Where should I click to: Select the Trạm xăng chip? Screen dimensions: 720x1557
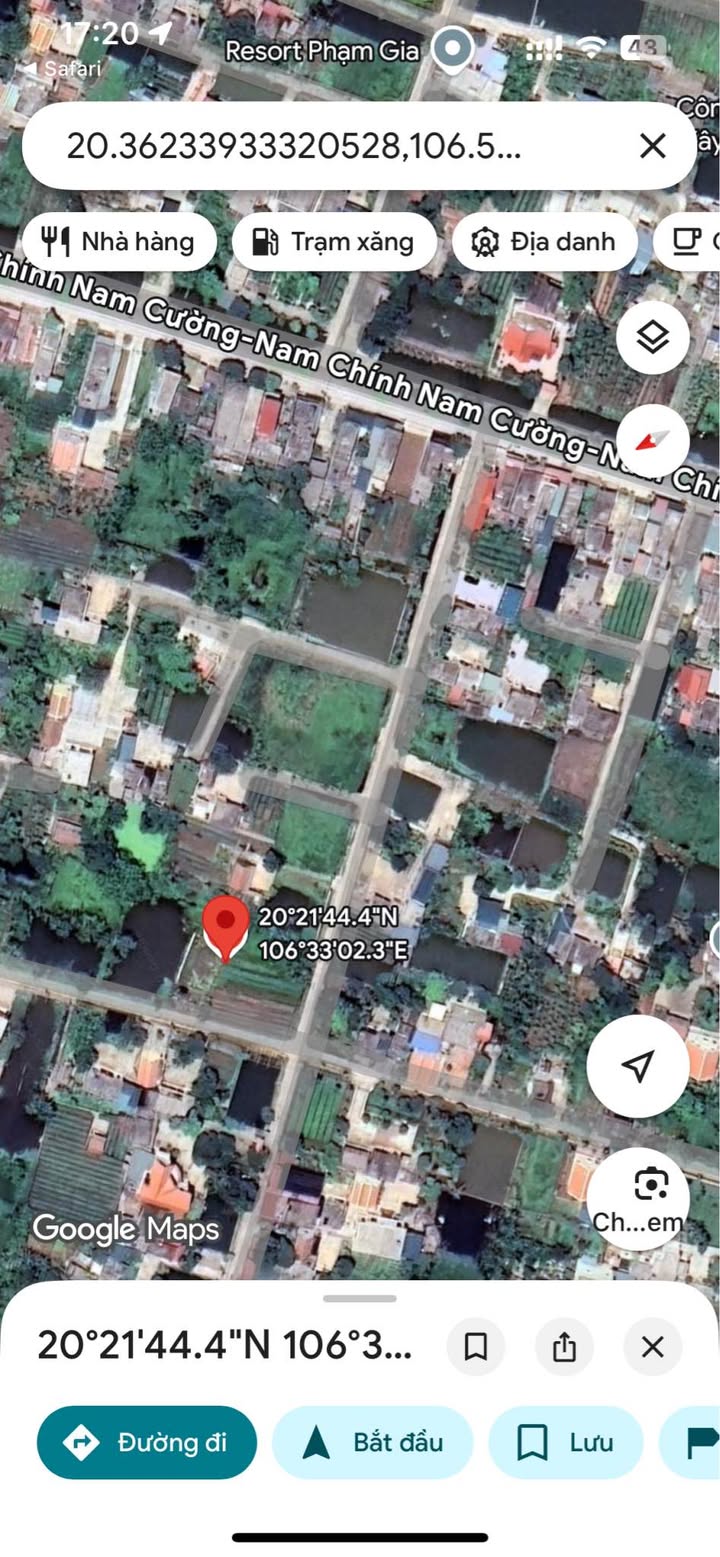334,241
